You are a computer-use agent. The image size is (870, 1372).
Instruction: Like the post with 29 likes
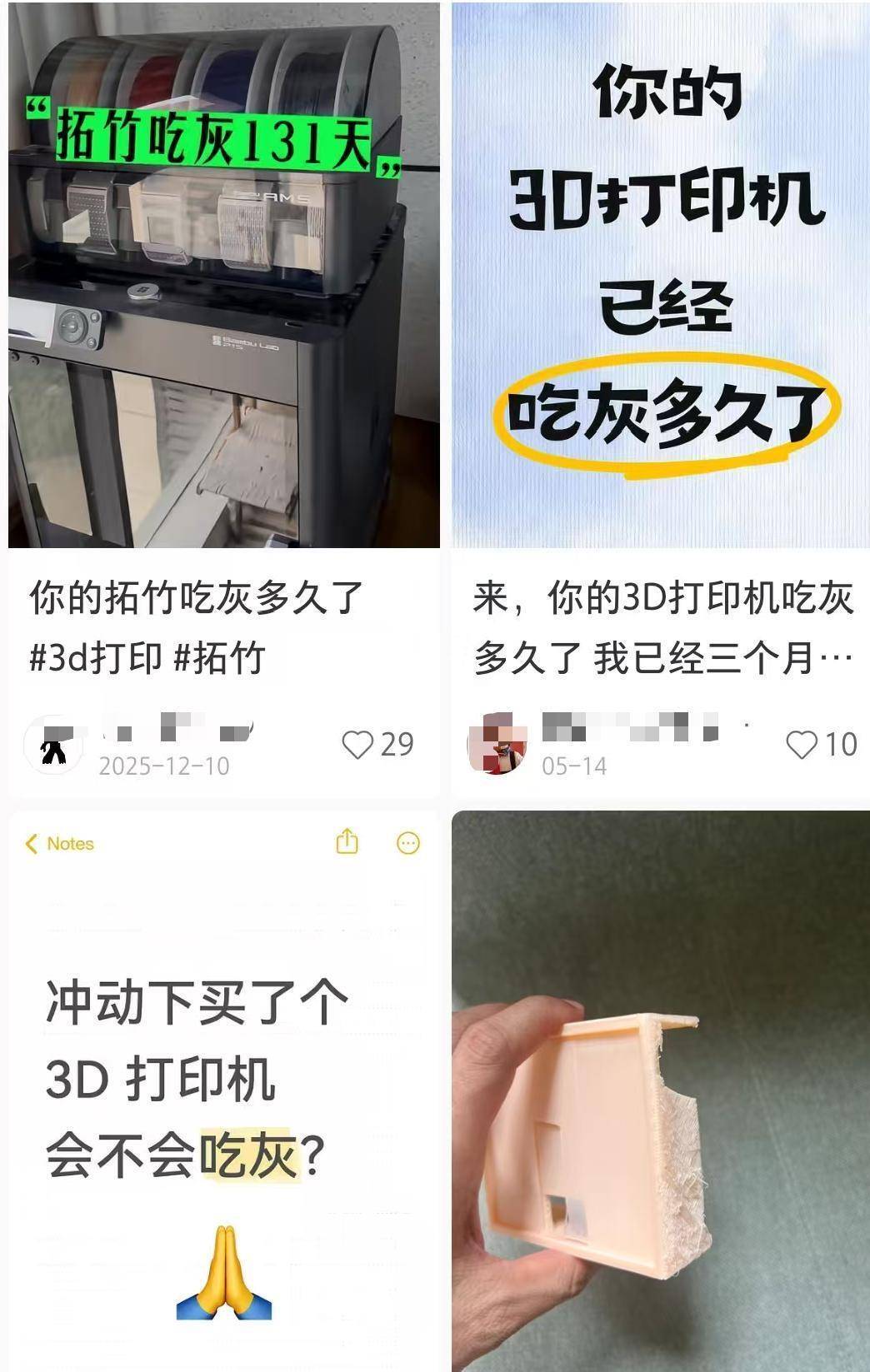(357, 744)
